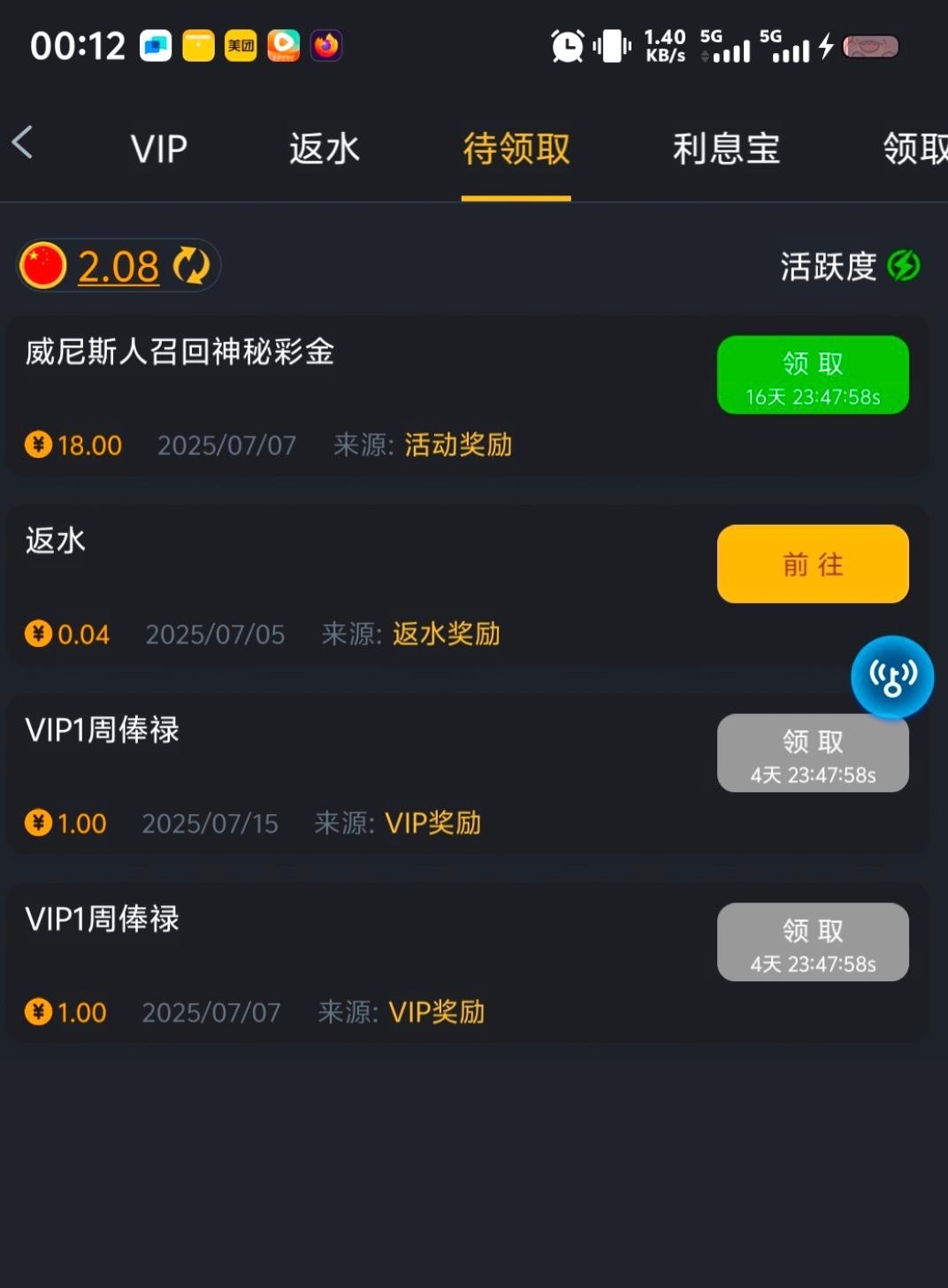
Task: Select the 待领取 tab
Action: [x=516, y=149]
